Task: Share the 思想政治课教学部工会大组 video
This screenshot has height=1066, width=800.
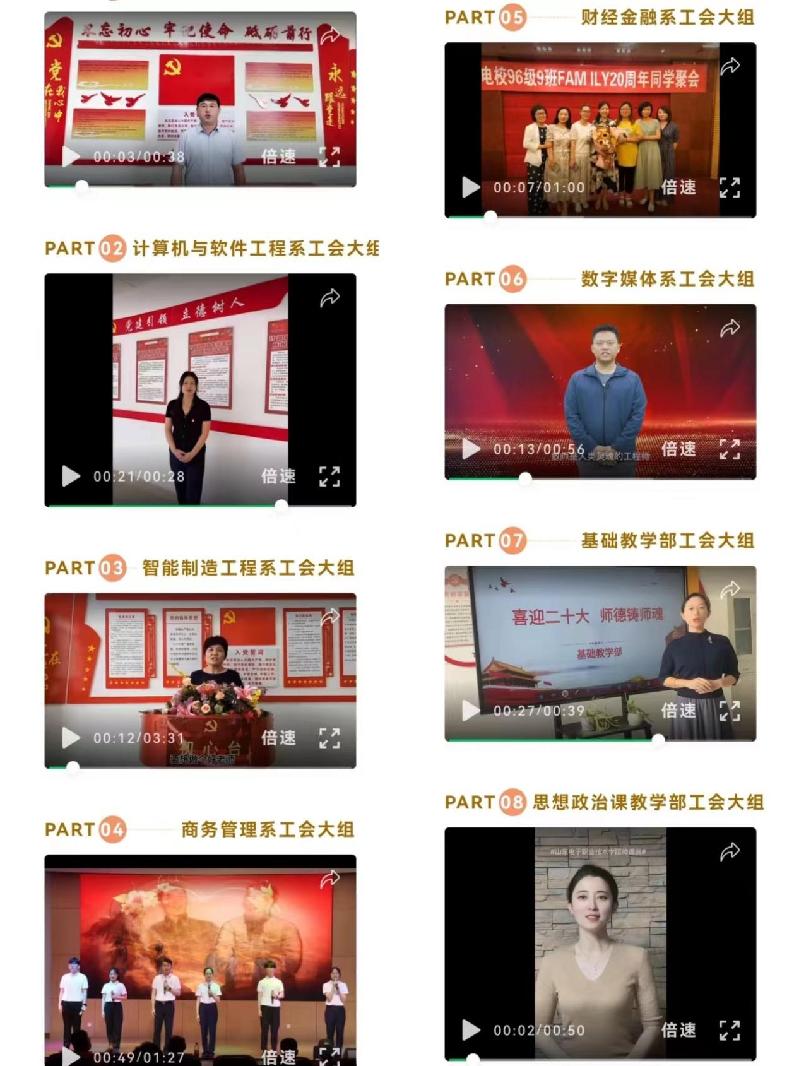Action: pyautogui.click(x=730, y=852)
